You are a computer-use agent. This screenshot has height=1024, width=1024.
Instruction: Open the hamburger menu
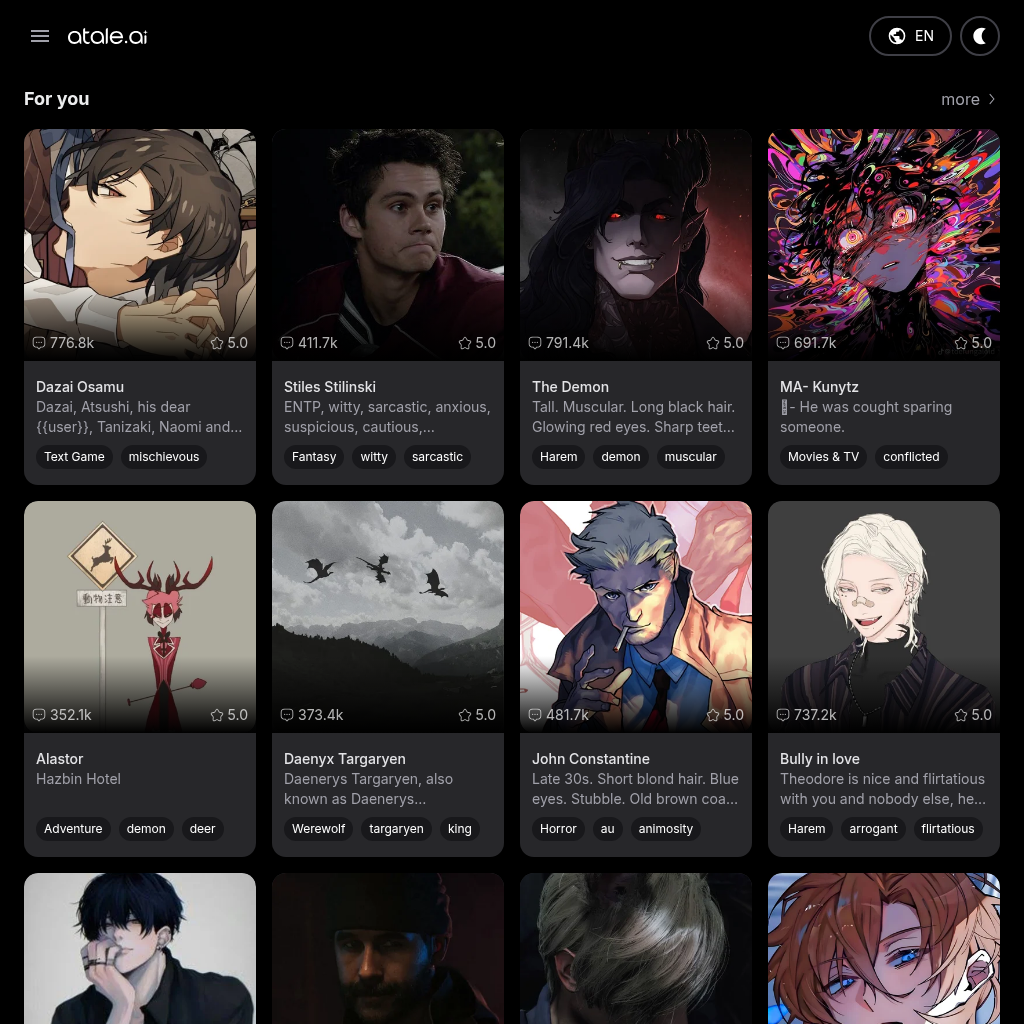tap(40, 36)
